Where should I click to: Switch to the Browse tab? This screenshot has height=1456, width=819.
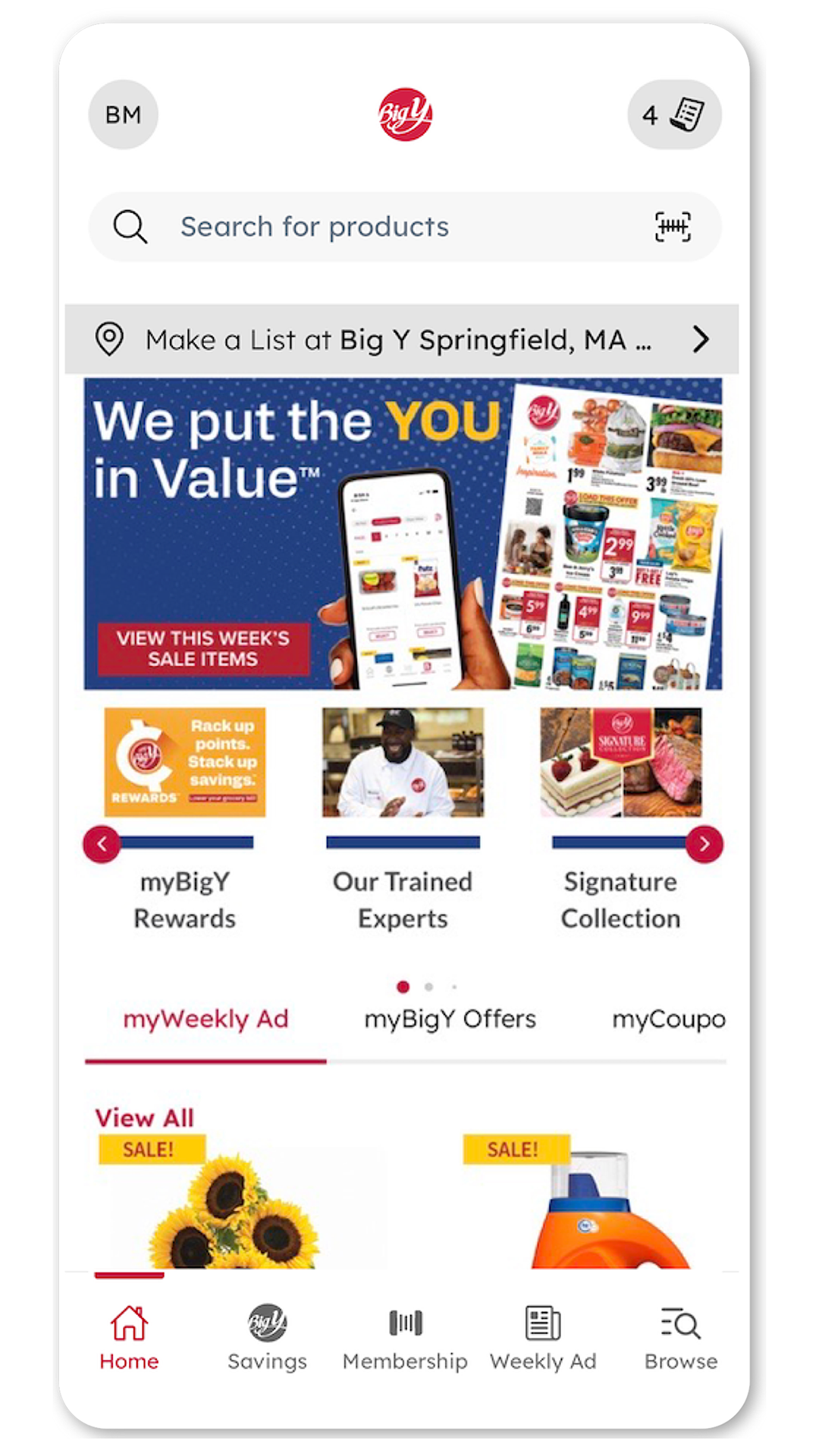point(680,1338)
